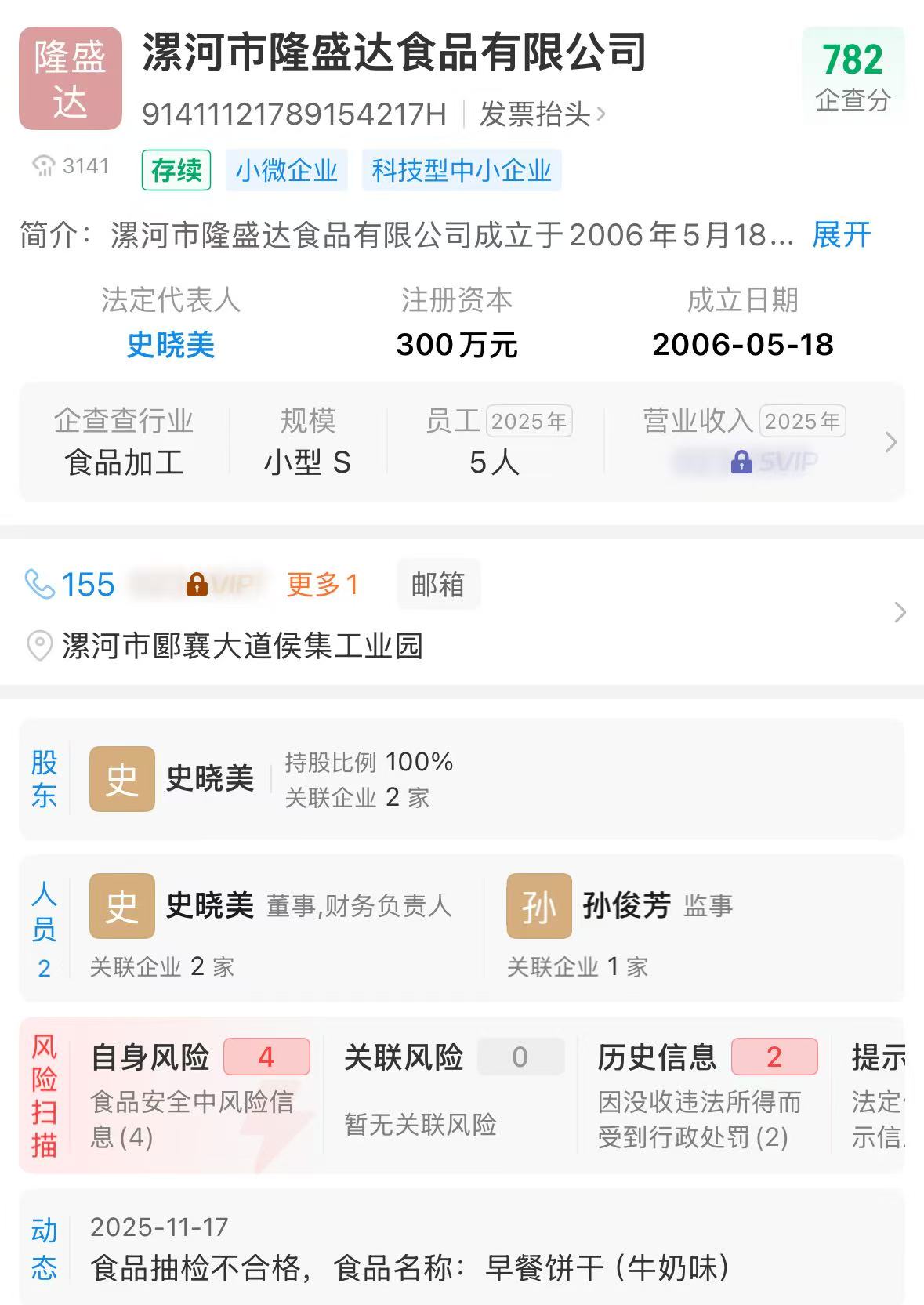Open the address 漯河市郾襄大道侯集工业园
Viewport: 924px width, 1305px height.
[x=242, y=646]
